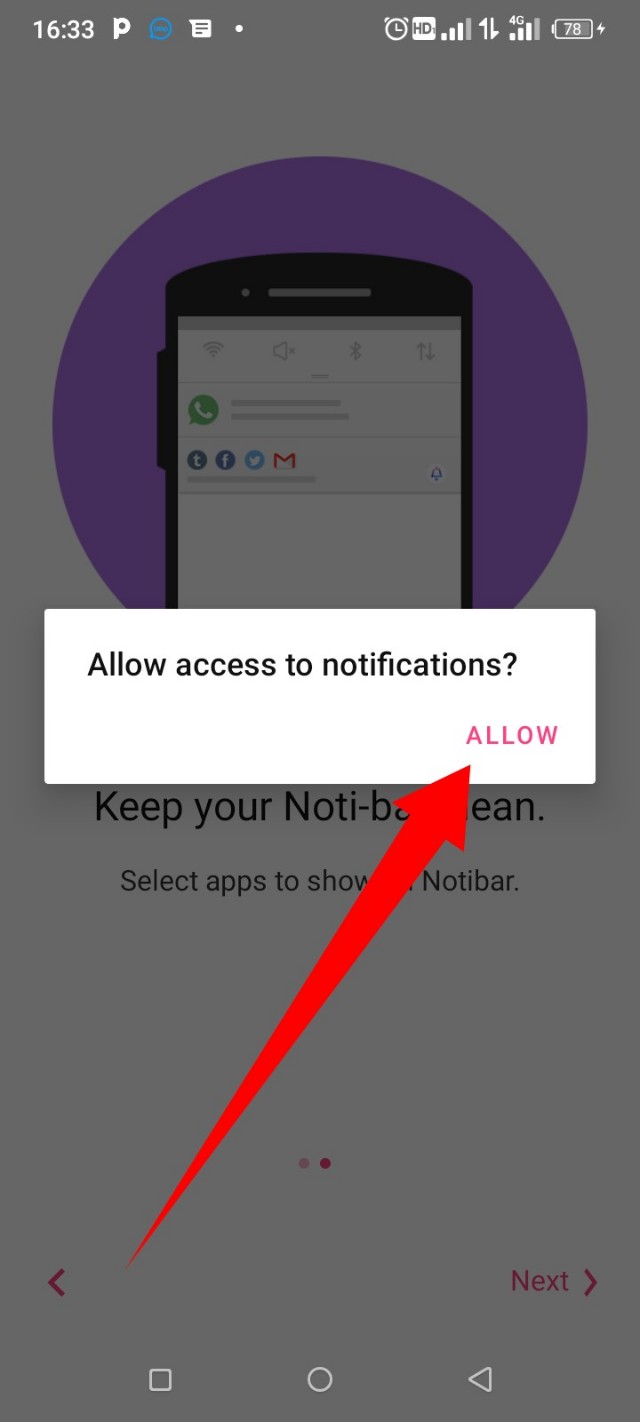Go to the Next onboarding page
This screenshot has width=640, height=1422.
point(553,1281)
